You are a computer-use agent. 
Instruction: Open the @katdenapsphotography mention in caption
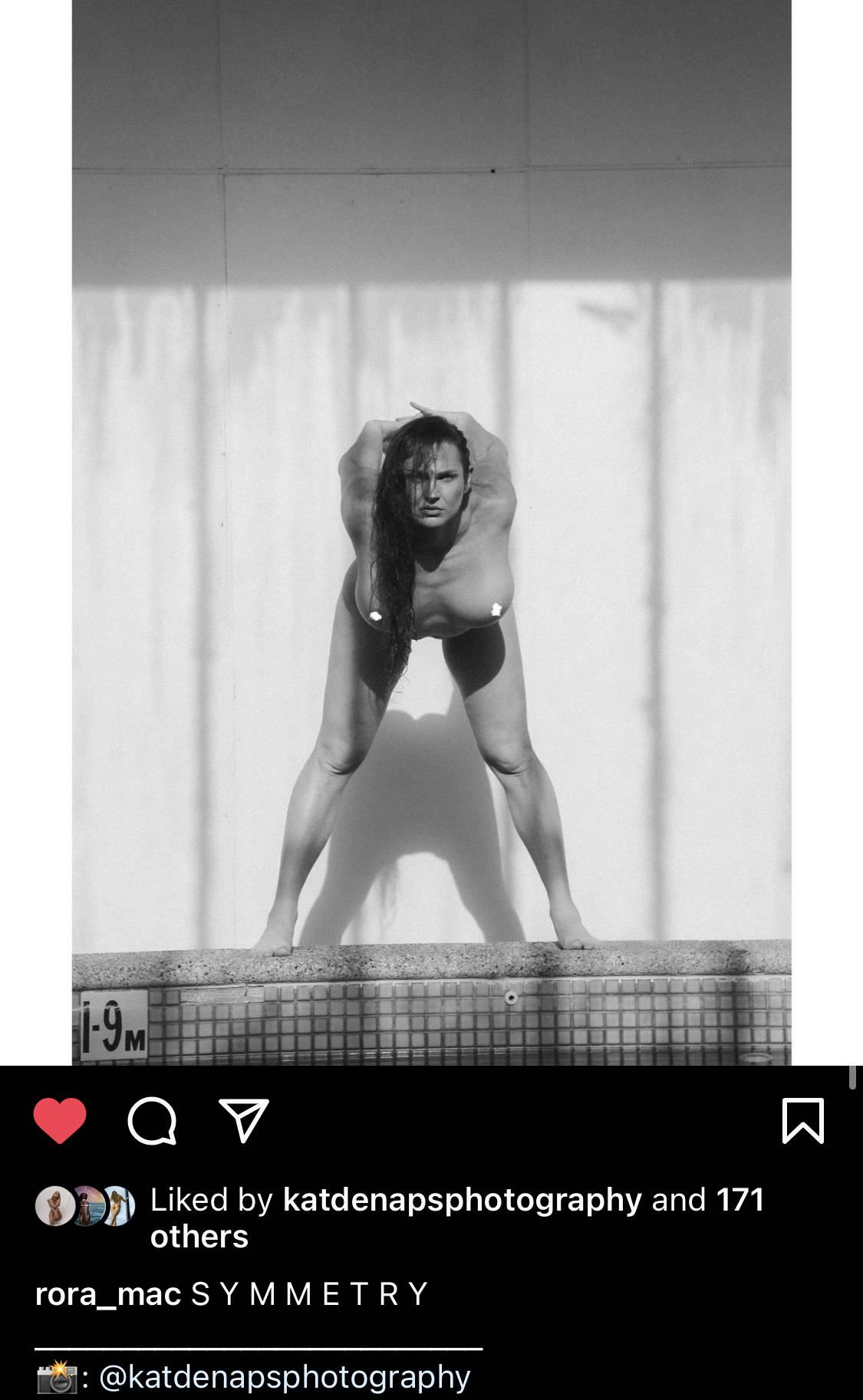(x=284, y=1377)
